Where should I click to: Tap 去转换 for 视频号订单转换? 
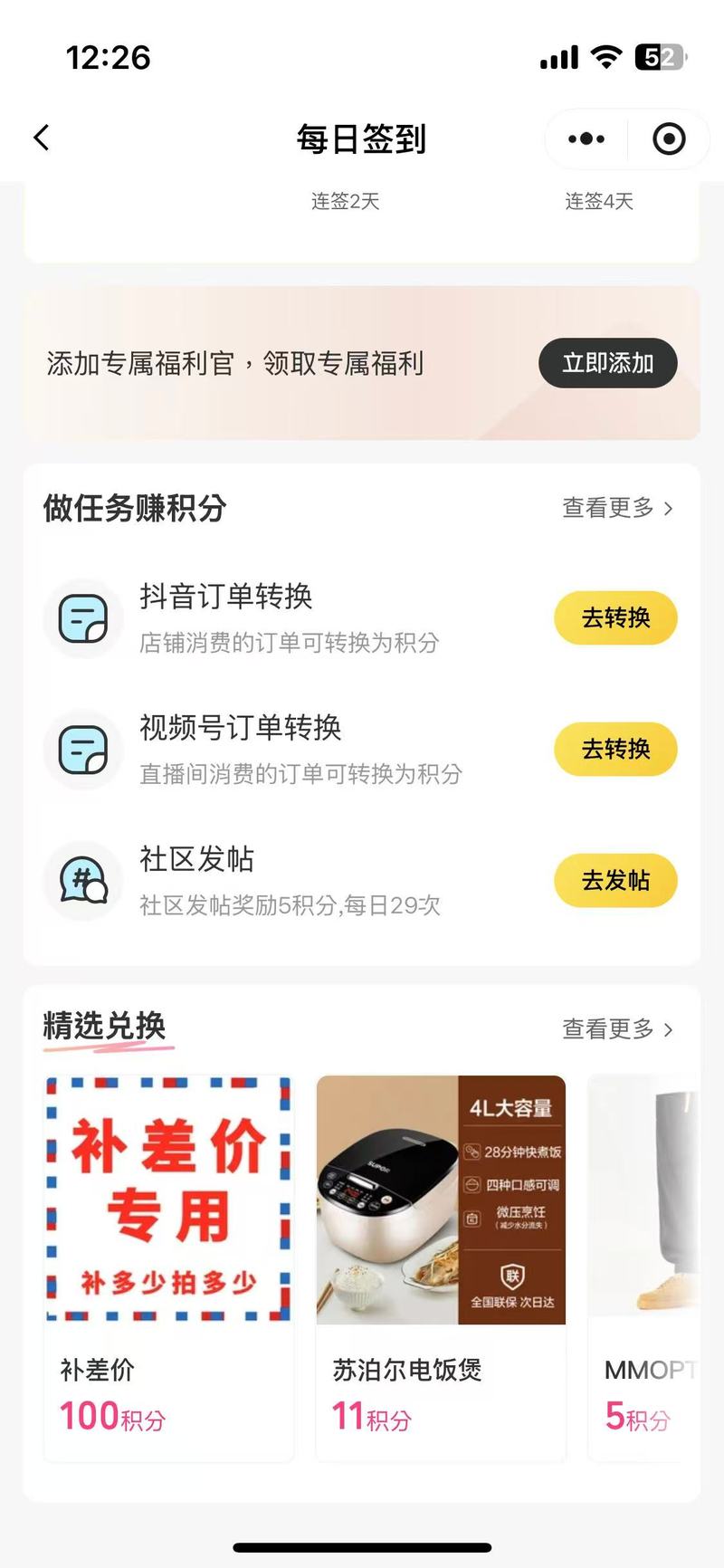coord(615,750)
